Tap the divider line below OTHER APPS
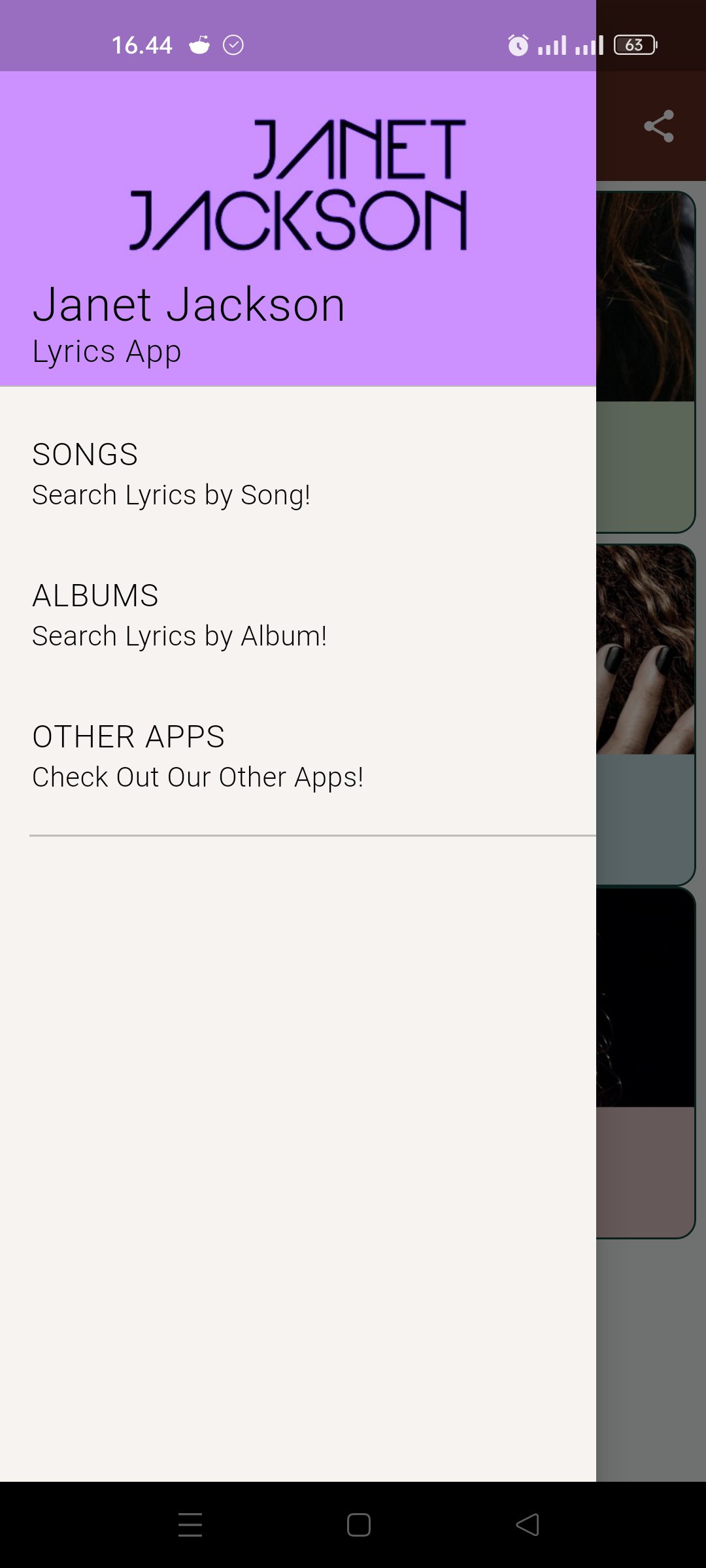Screen dimensions: 706x1568 click(314, 834)
